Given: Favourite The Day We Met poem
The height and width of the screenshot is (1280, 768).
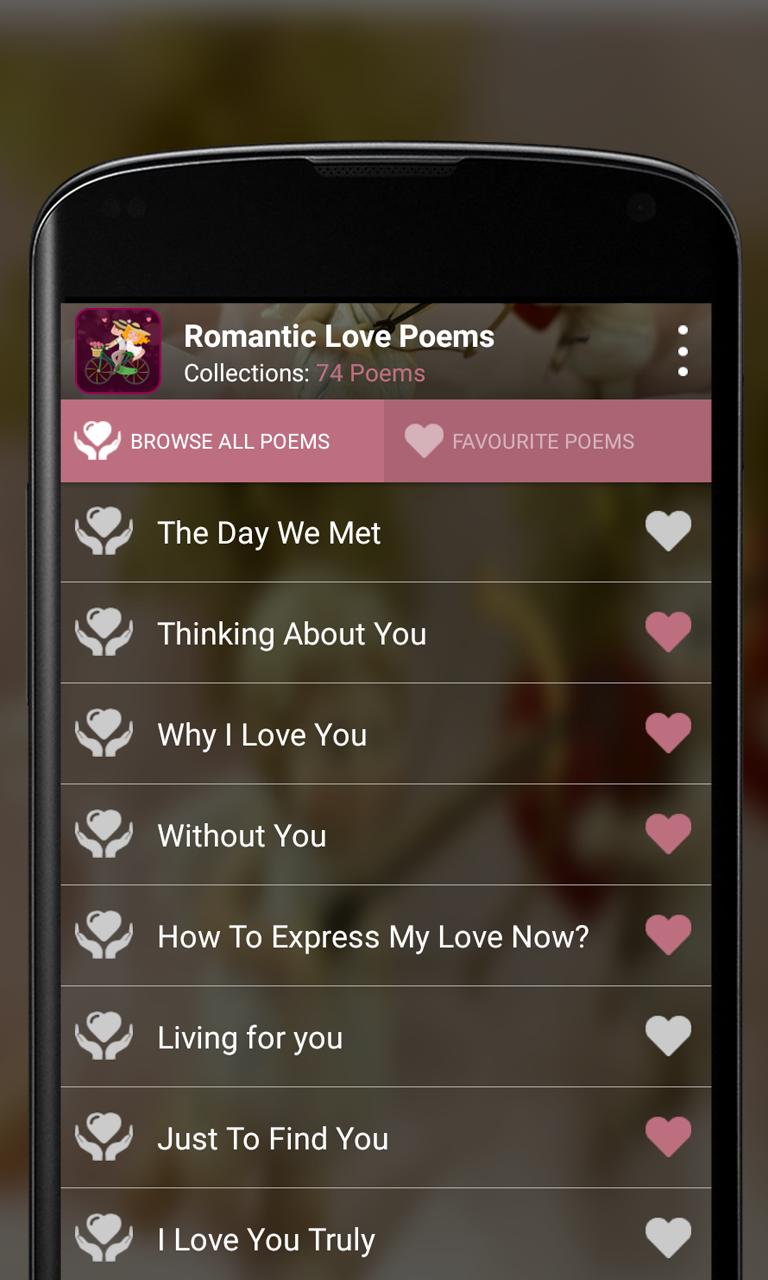Looking at the screenshot, I should 668,532.
